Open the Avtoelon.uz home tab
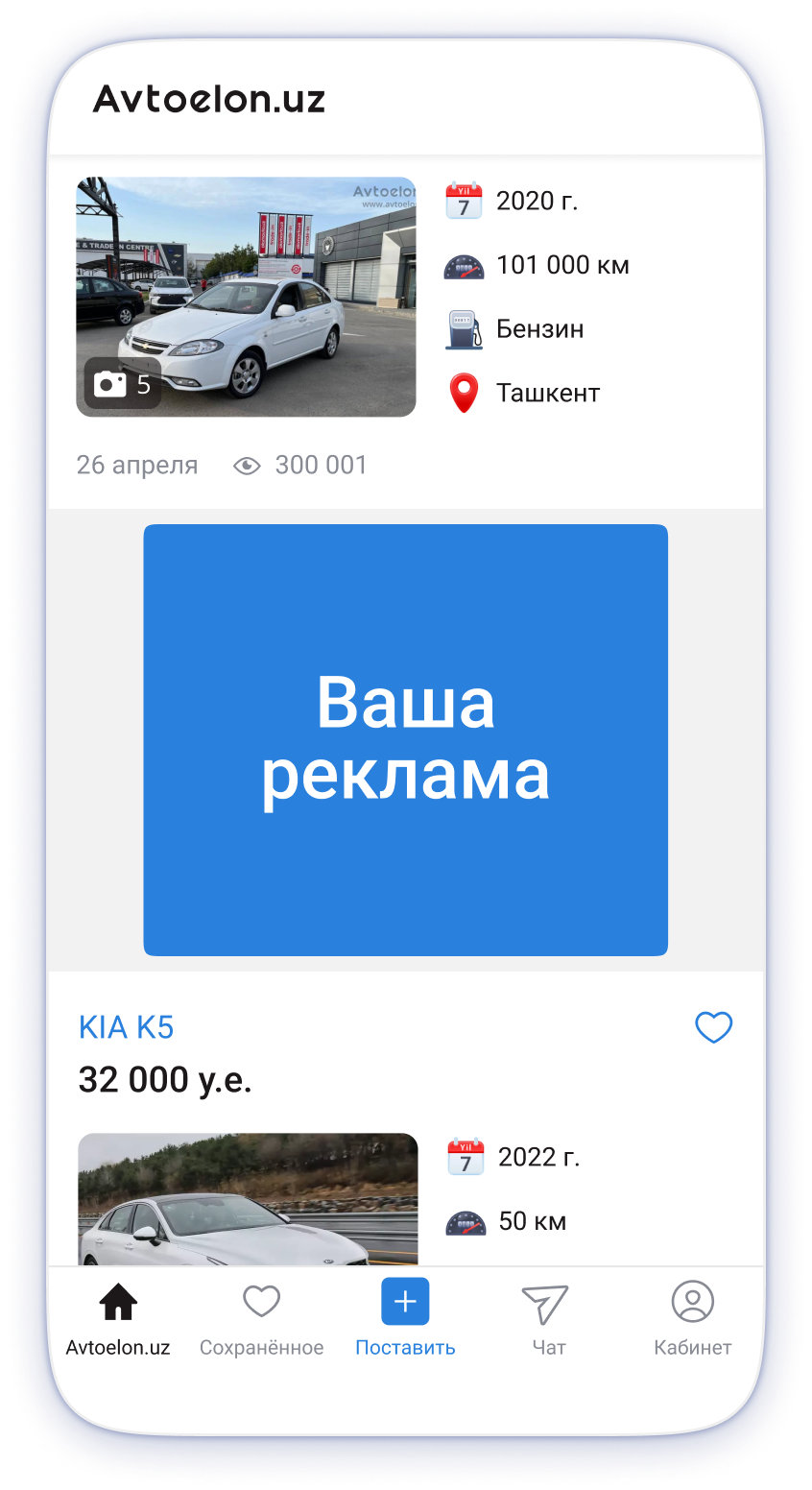This screenshot has width=812, height=1490. [118, 1319]
